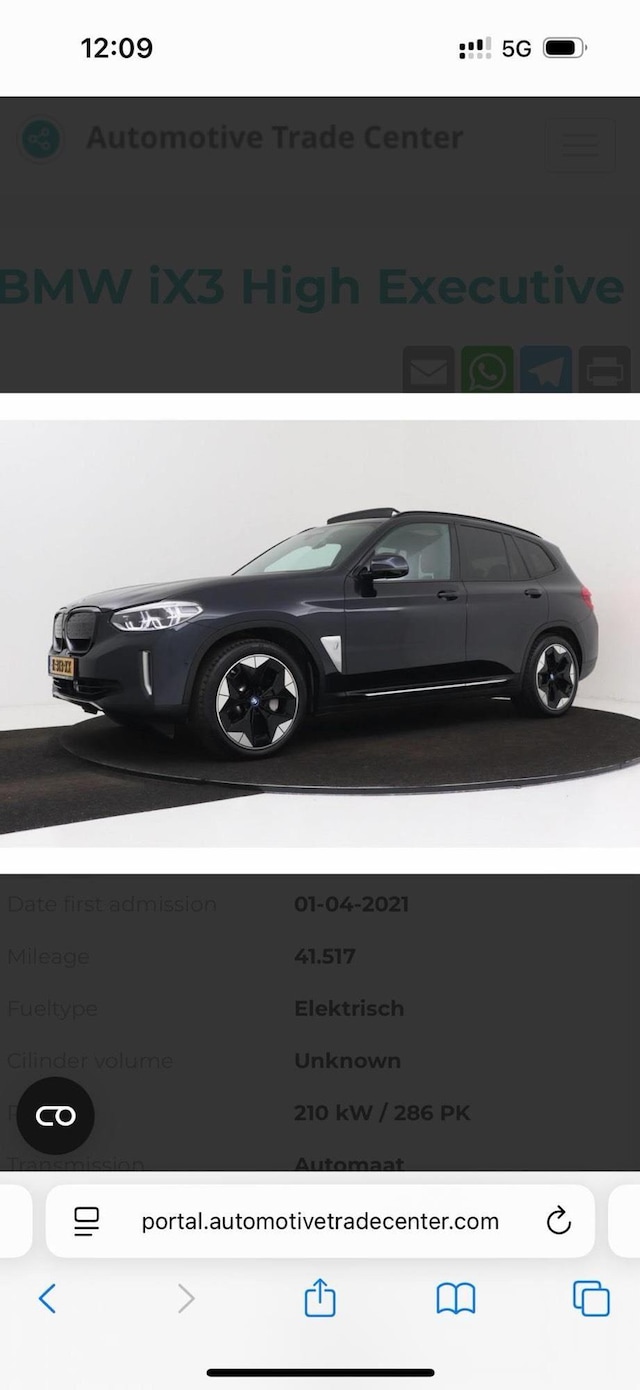Viewport: 640px width, 1390px height.
Task: Open the Safari page settings menu
Action: point(87,1221)
